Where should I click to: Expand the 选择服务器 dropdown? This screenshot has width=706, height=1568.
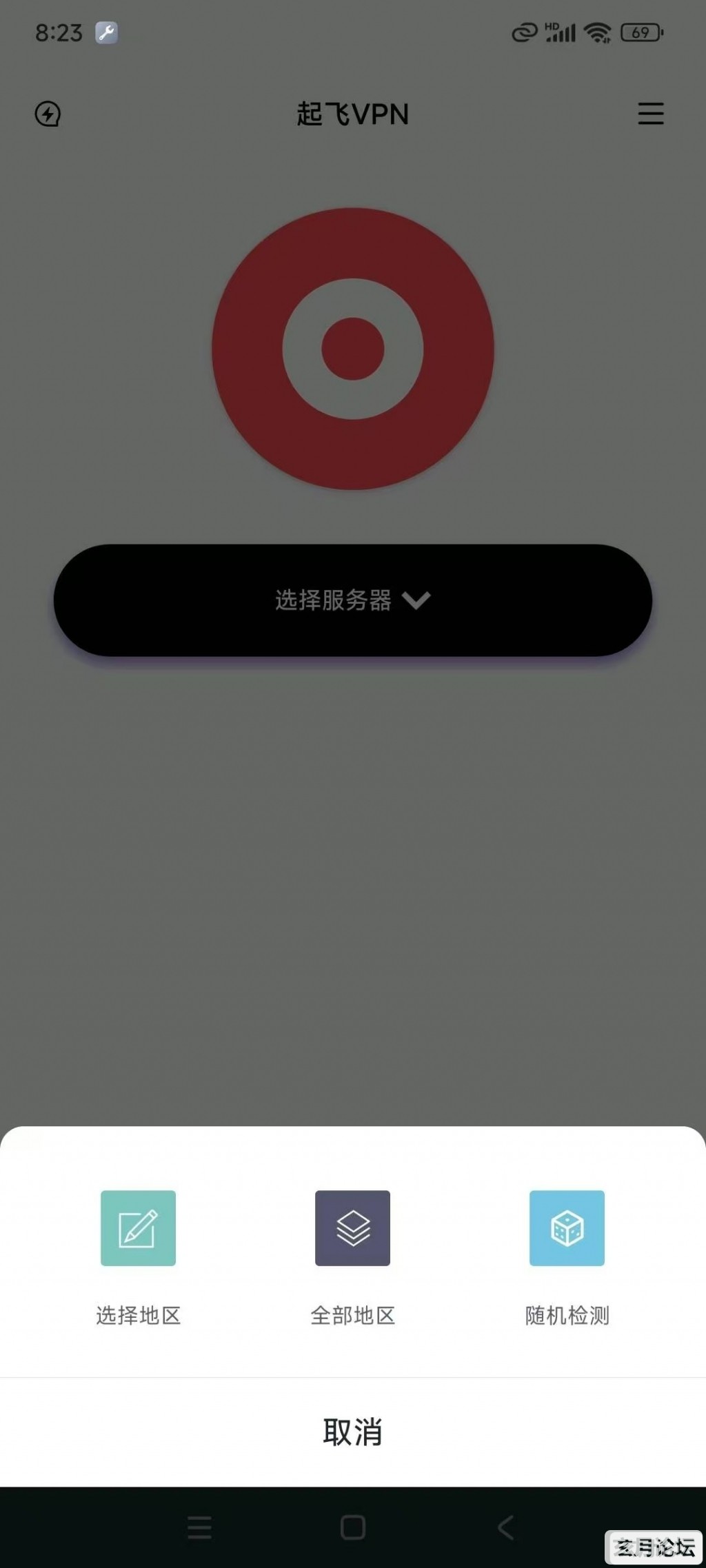(x=352, y=600)
